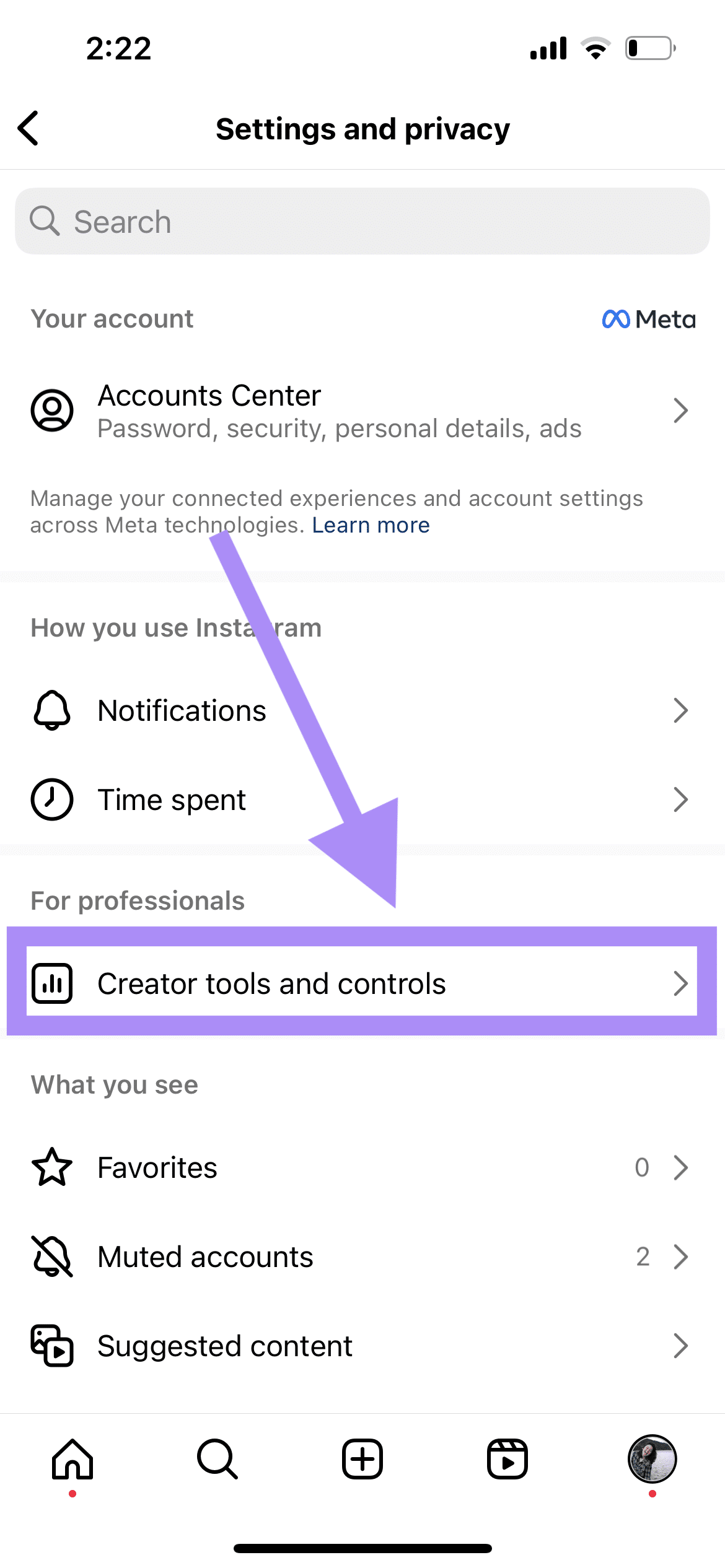The width and height of the screenshot is (725, 1568).
Task: Go back using the arrow icon
Action: coord(29,128)
